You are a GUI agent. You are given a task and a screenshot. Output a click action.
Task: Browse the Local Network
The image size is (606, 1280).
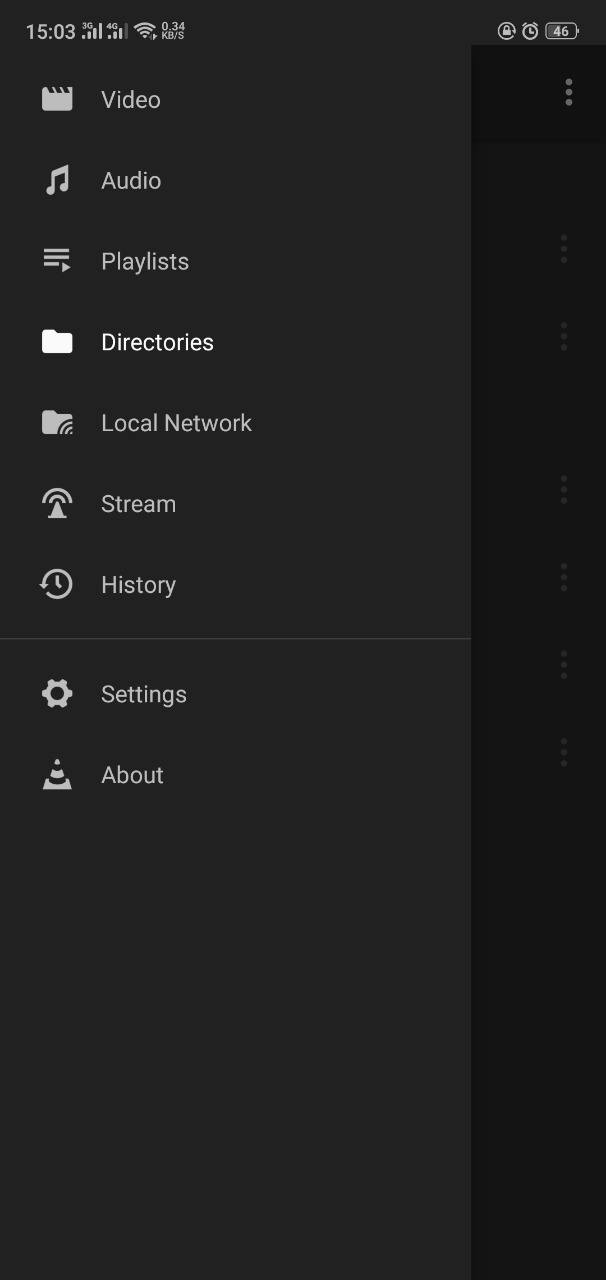176,424
